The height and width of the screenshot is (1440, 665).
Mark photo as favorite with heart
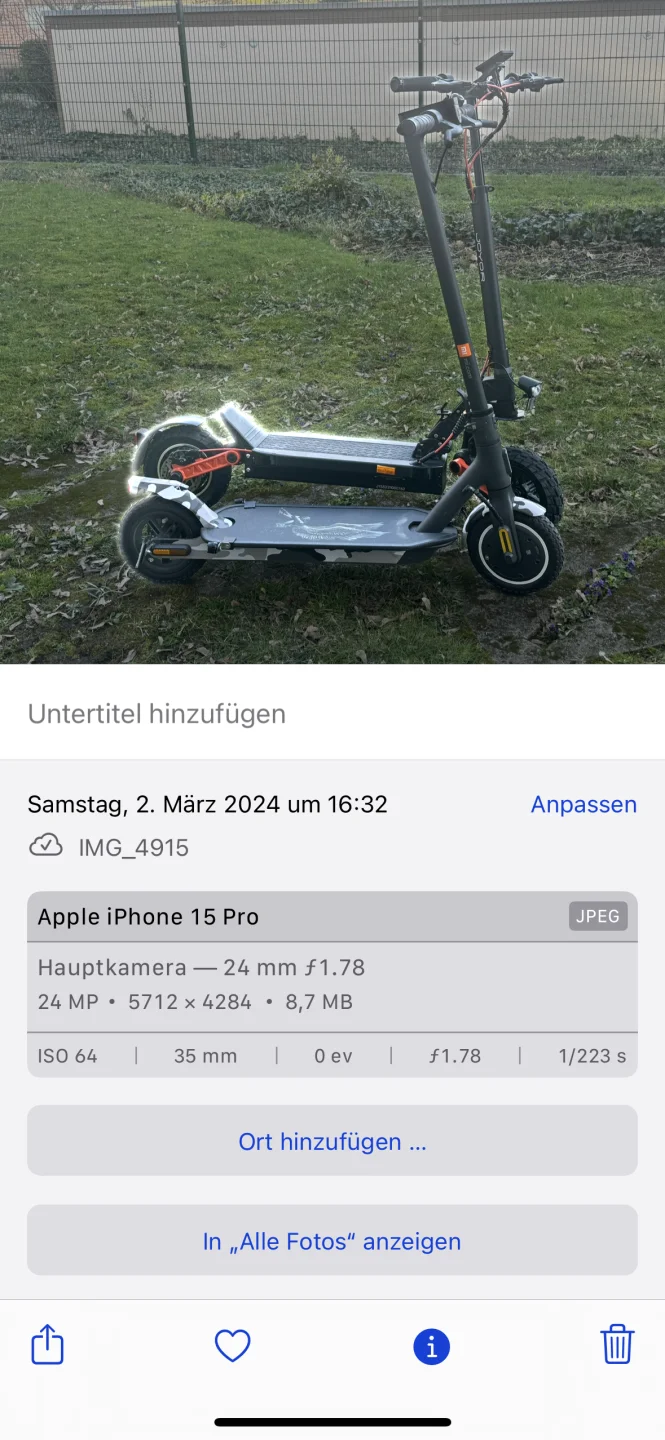tap(233, 1345)
